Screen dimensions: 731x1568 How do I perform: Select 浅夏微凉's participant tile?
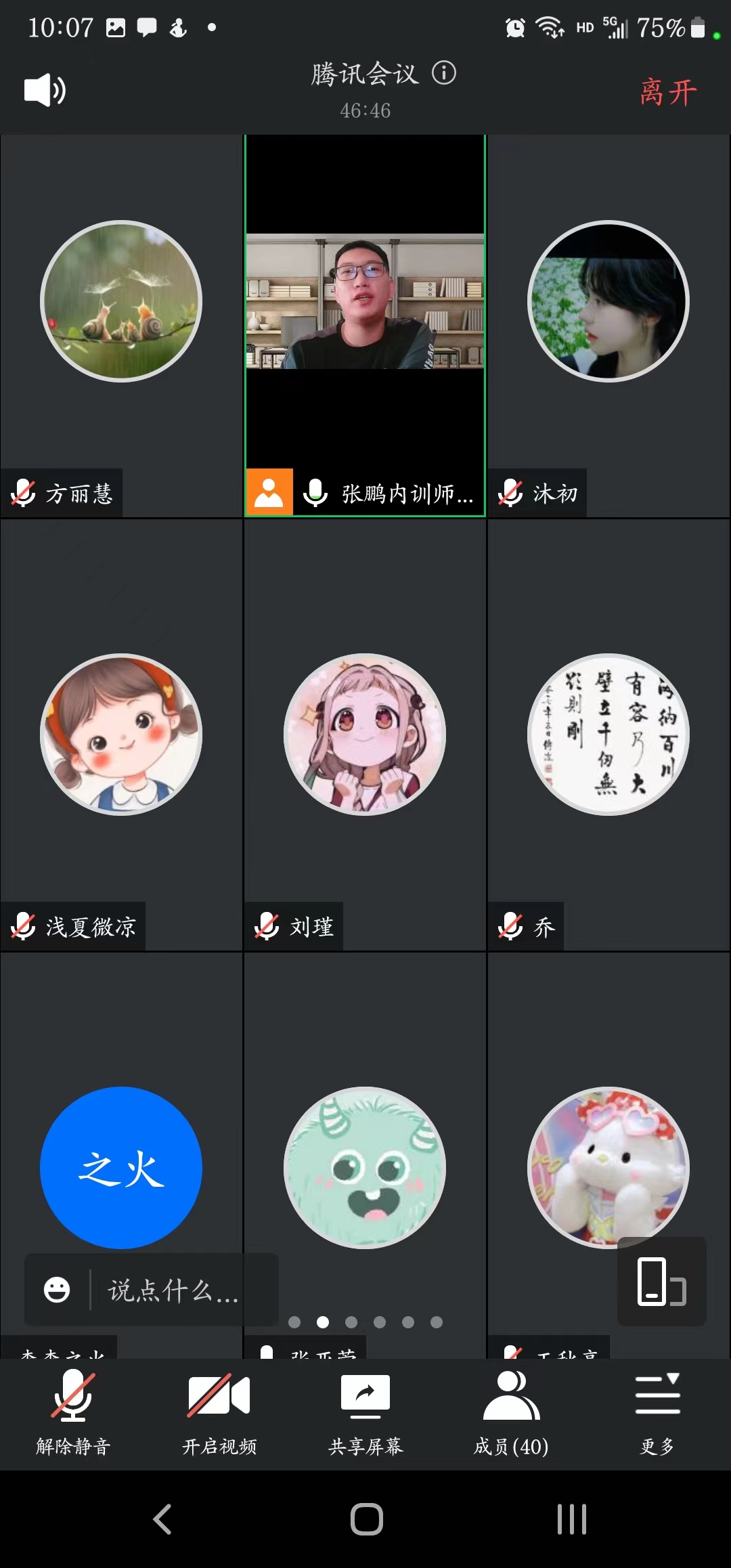(121, 735)
